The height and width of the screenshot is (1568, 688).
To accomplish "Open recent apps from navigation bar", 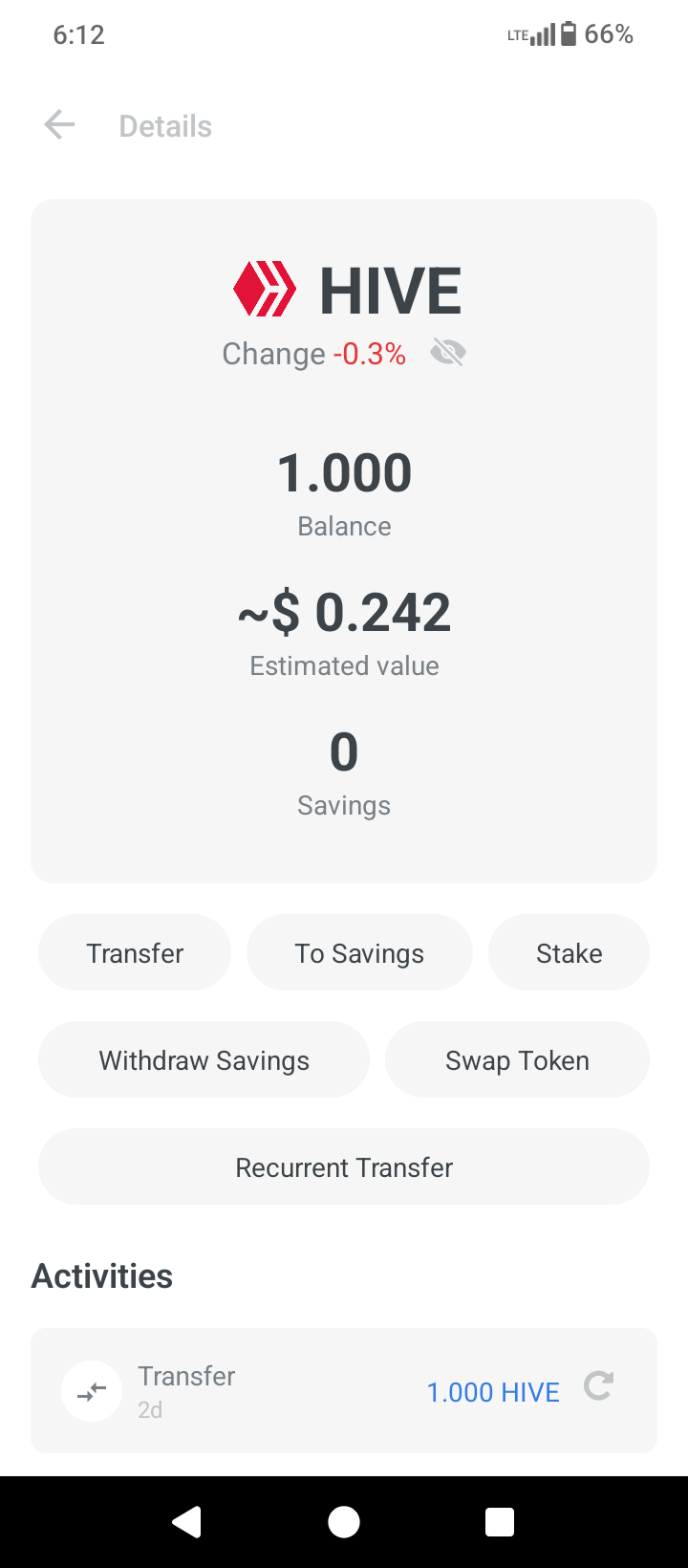I will (x=500, y=1521).
